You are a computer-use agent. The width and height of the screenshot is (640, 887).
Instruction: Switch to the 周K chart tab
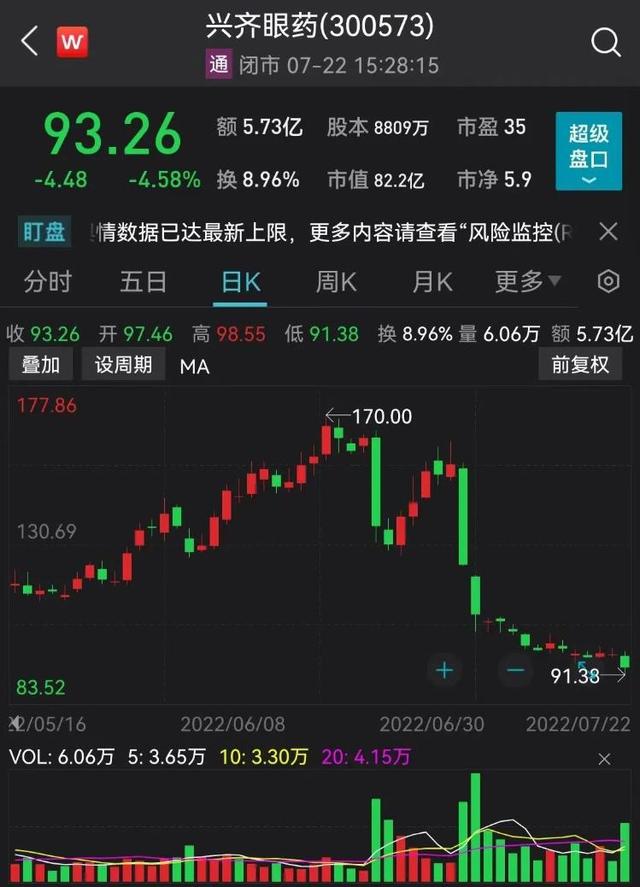point(336,282)
